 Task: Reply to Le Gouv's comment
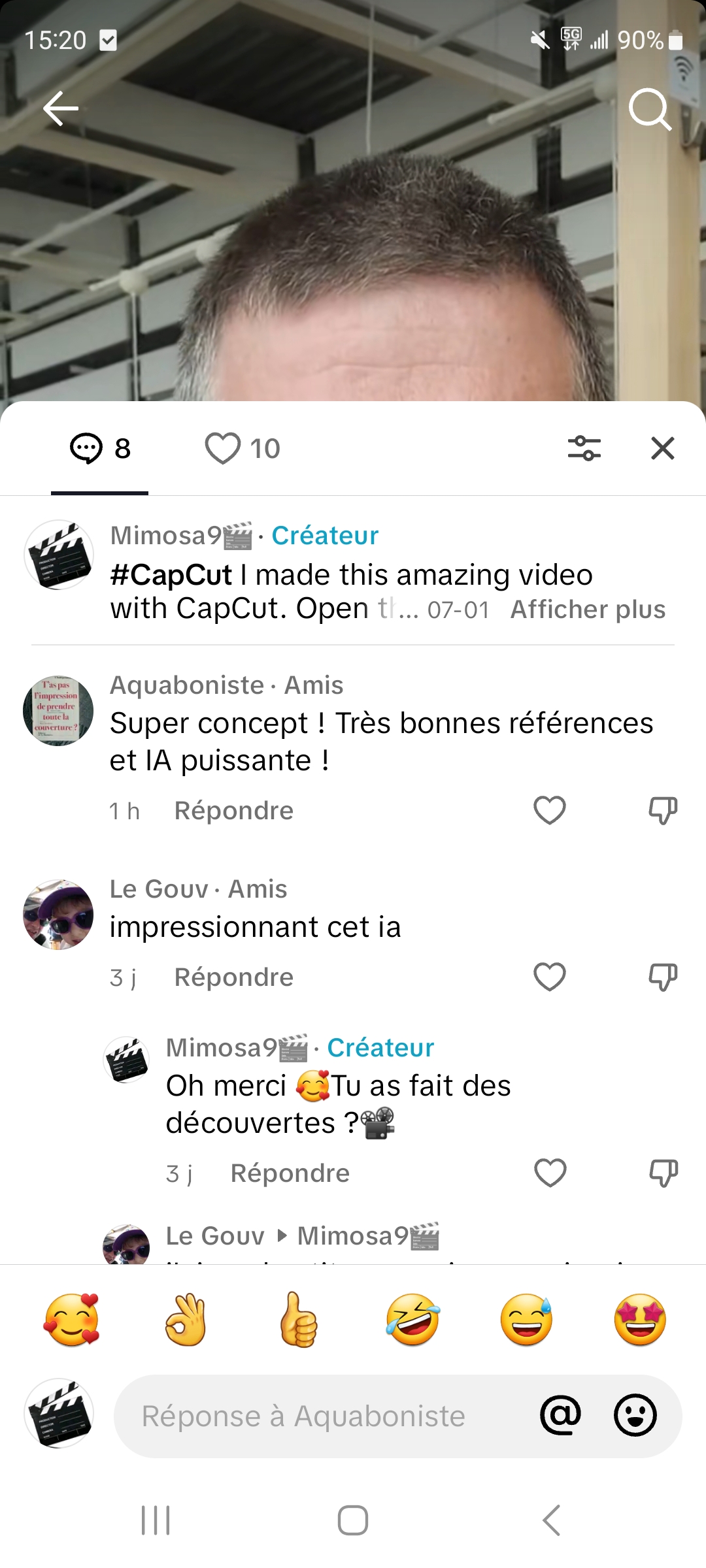(x=233, y=977)
